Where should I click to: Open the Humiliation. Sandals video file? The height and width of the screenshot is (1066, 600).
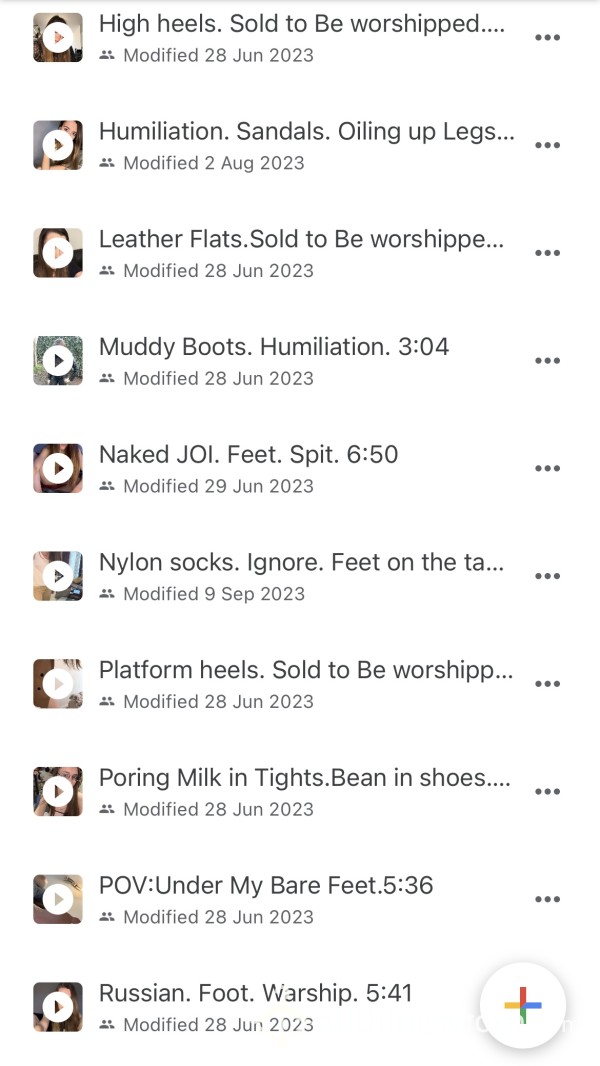coord(274,145)
